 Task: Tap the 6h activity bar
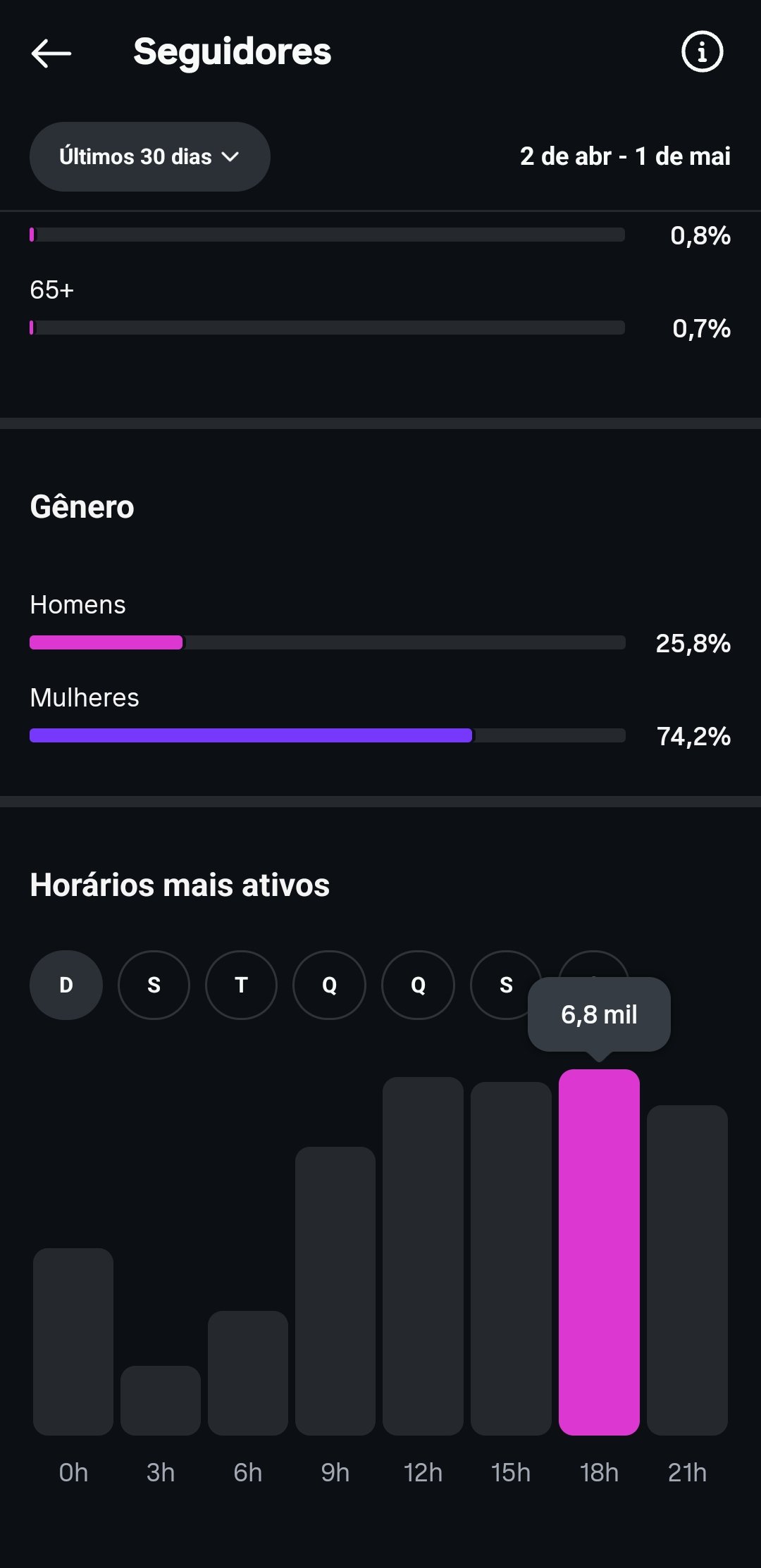pyautogui.click(x=248, y=1373)
